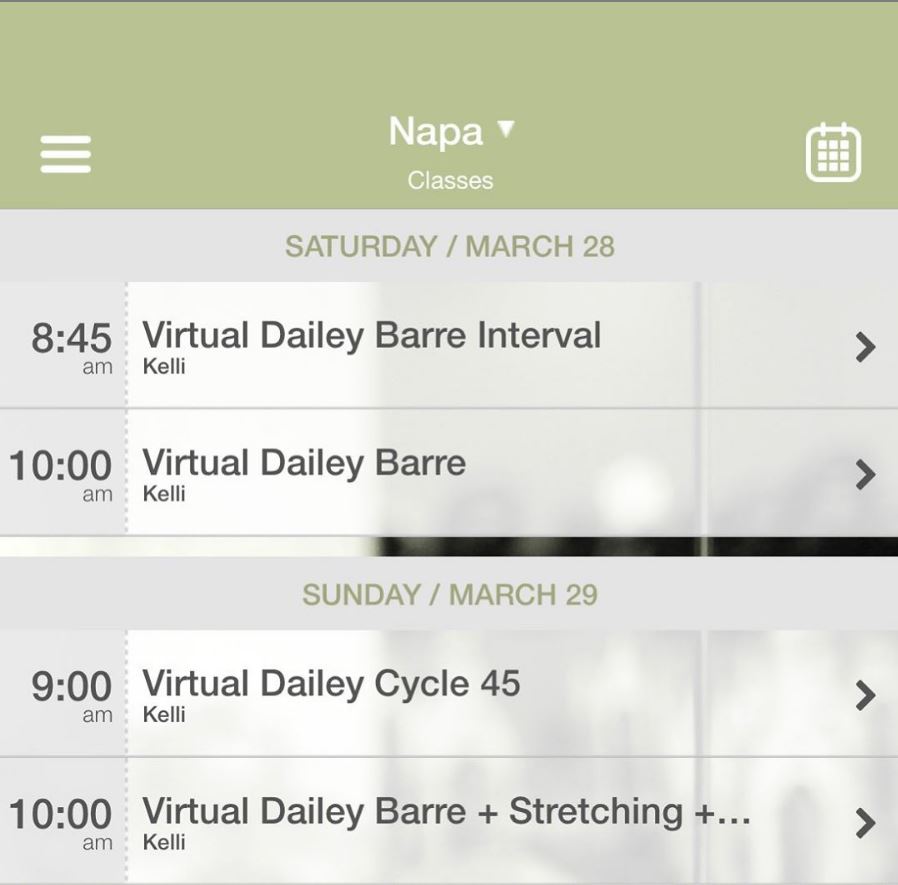Open Virtual Dailey Barre + Stretching class

tap(449, 821)
